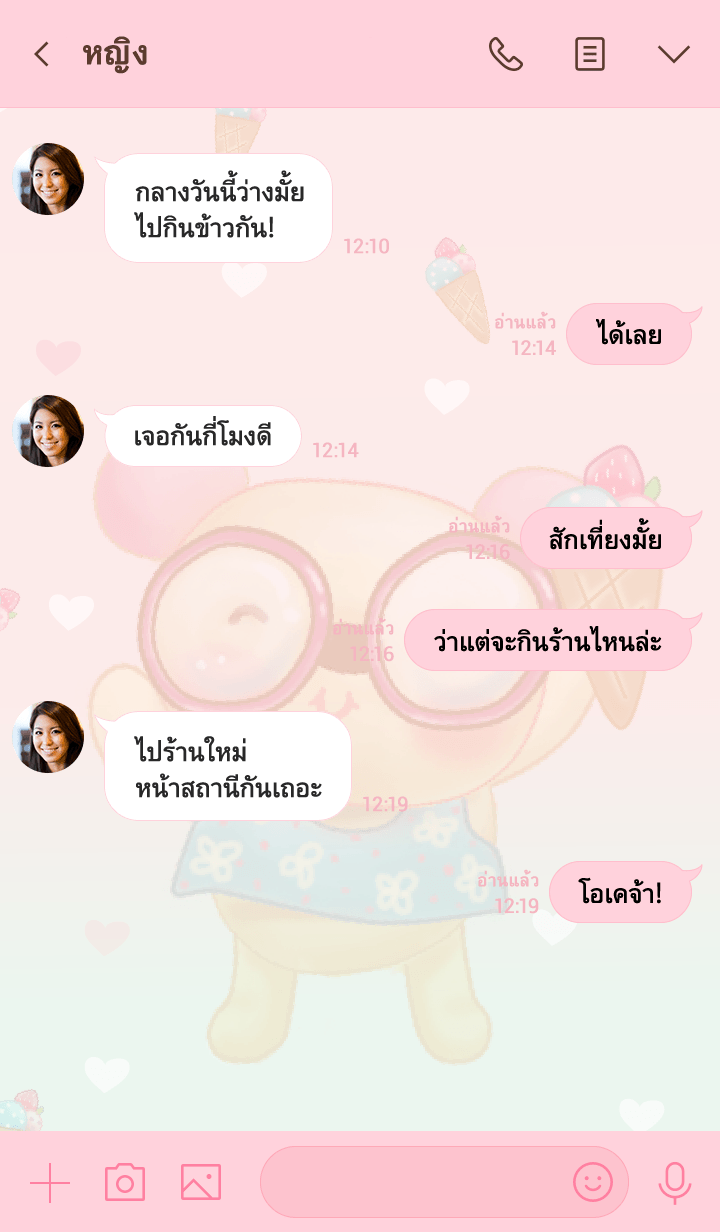Focus the message text field
Viewport: 720px width, 1232px height.
pyautogui.click(x=410, y=1183)
